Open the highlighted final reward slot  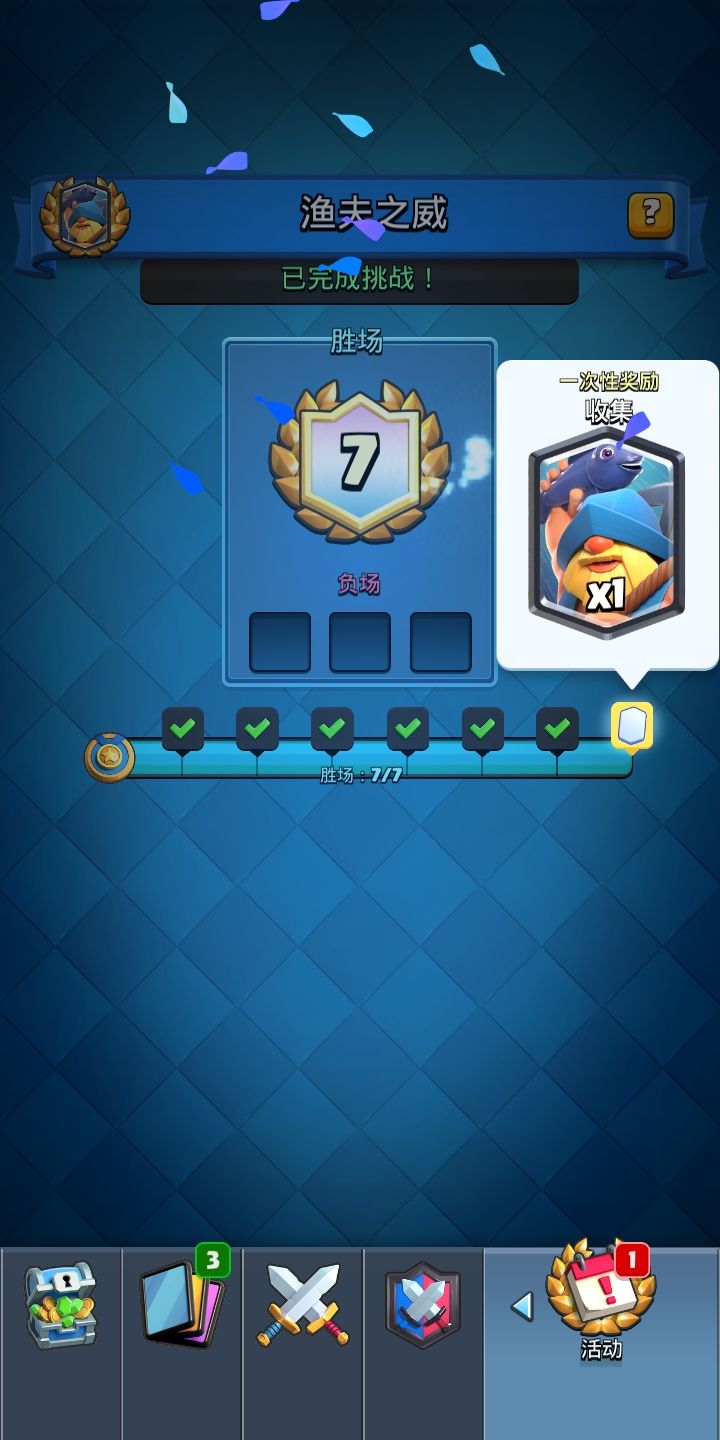[630, 729]
